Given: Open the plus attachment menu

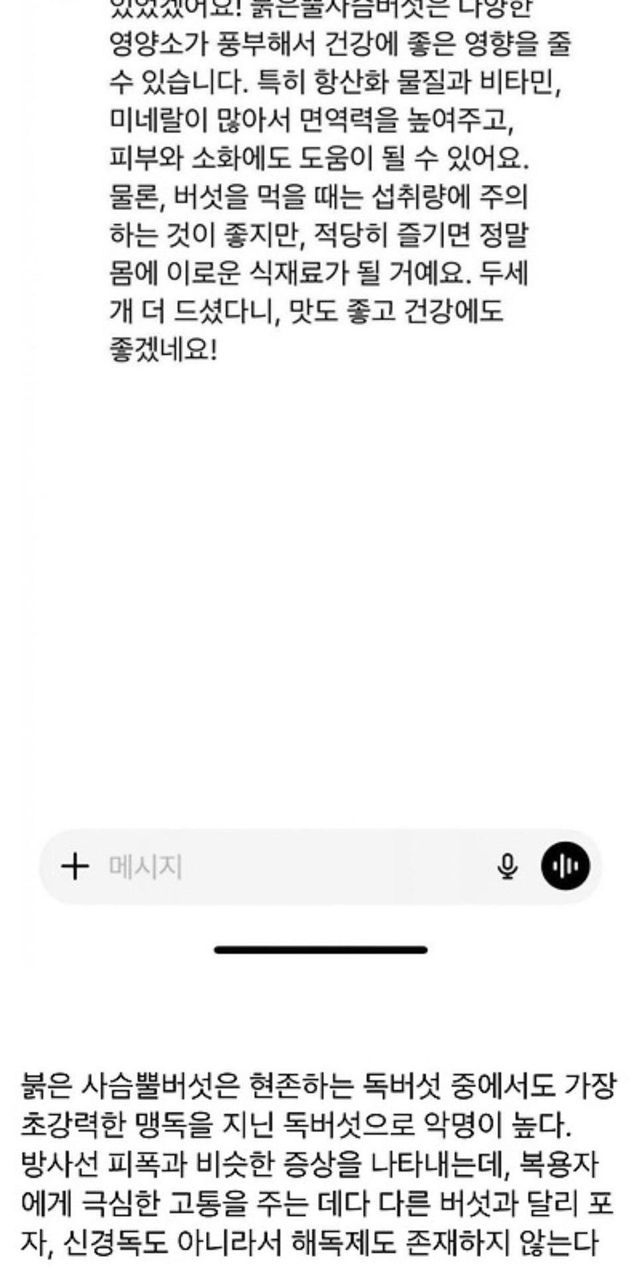Looking at the screenshot, I should (75, 866).
